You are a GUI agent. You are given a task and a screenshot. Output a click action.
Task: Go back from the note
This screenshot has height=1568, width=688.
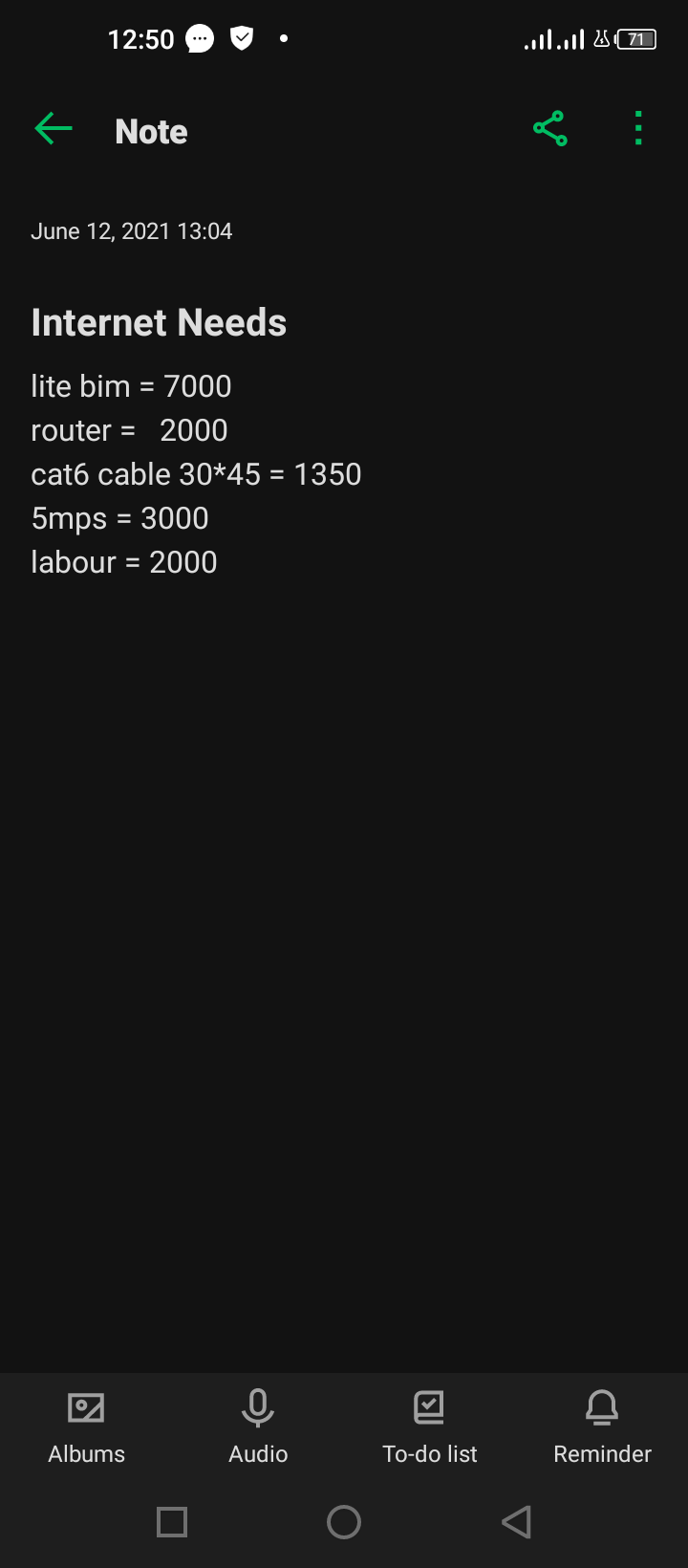pos(54,129)
